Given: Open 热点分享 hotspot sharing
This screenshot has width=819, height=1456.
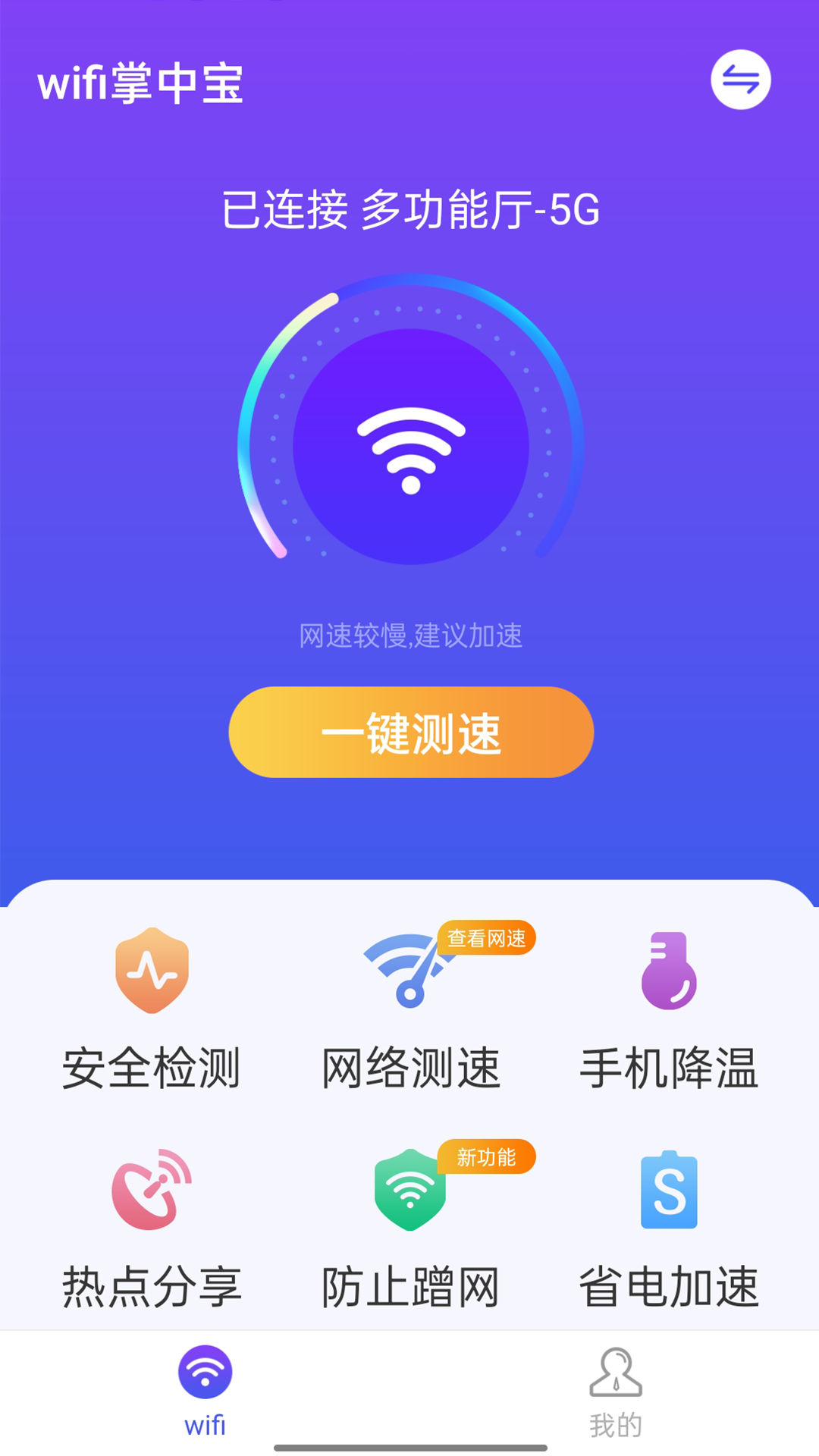Looking at the screenshot, I should 152,1228.
